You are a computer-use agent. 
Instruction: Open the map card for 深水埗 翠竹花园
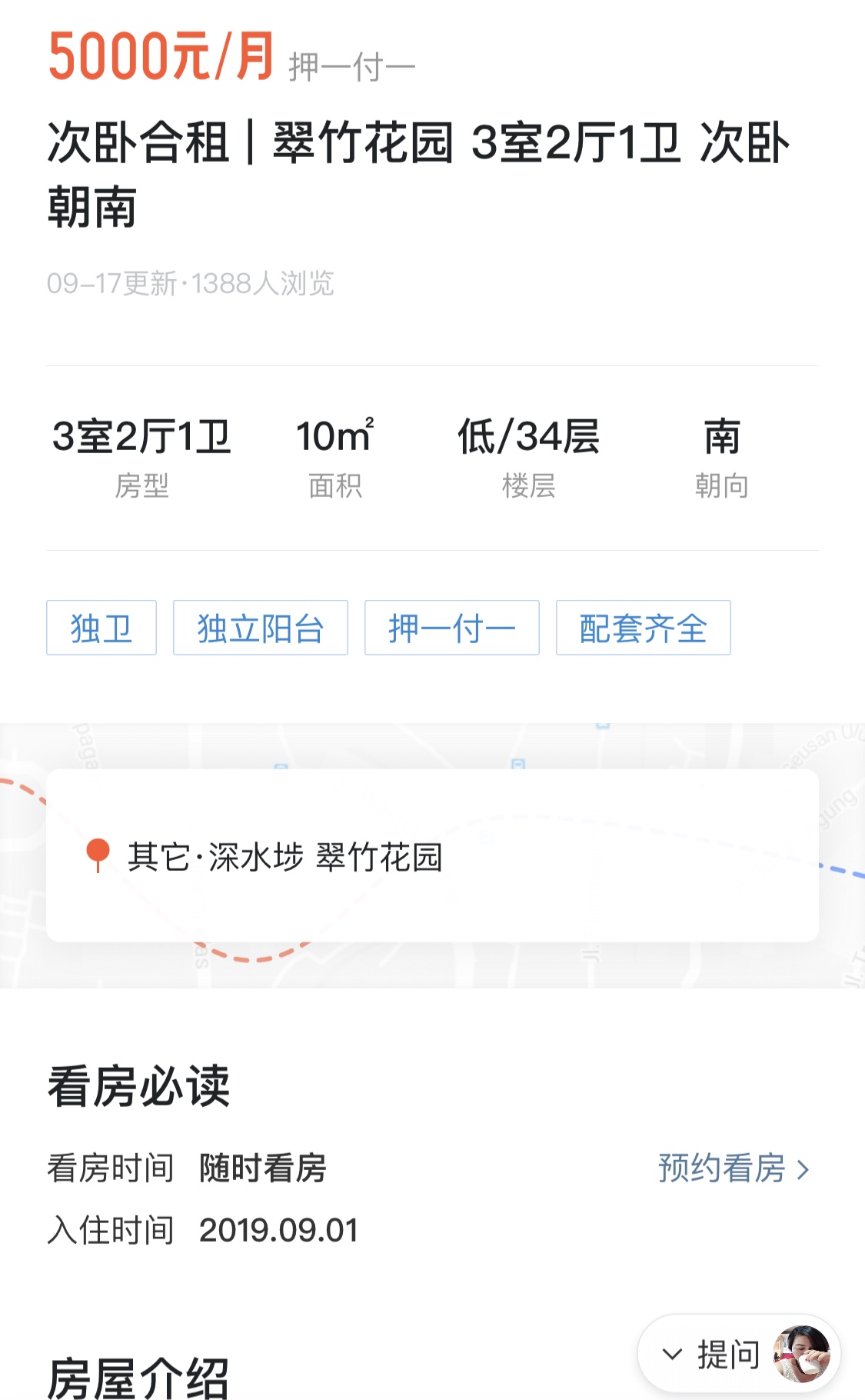click(x=432, y=855)
